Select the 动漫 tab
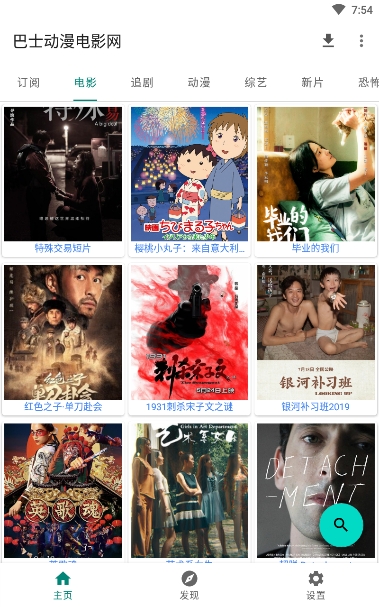The image size is (379, 607). [199, 82]
